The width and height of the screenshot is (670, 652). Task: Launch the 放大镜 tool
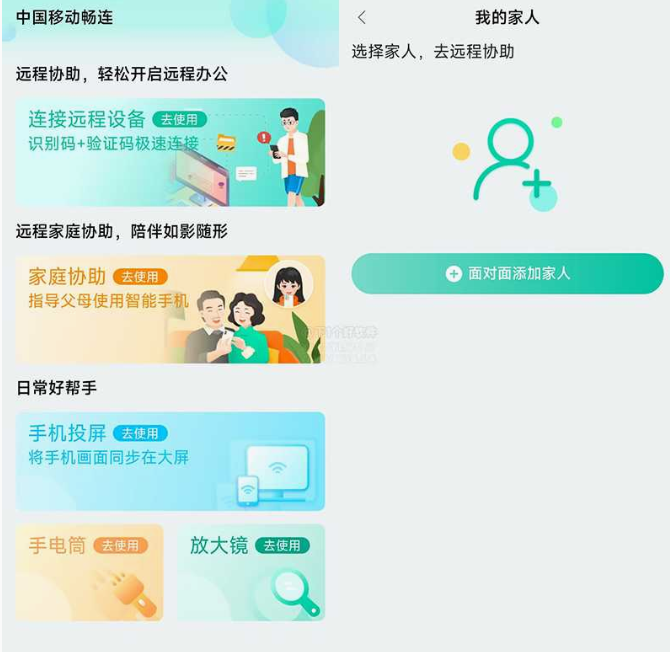click(x=251, y=572)
